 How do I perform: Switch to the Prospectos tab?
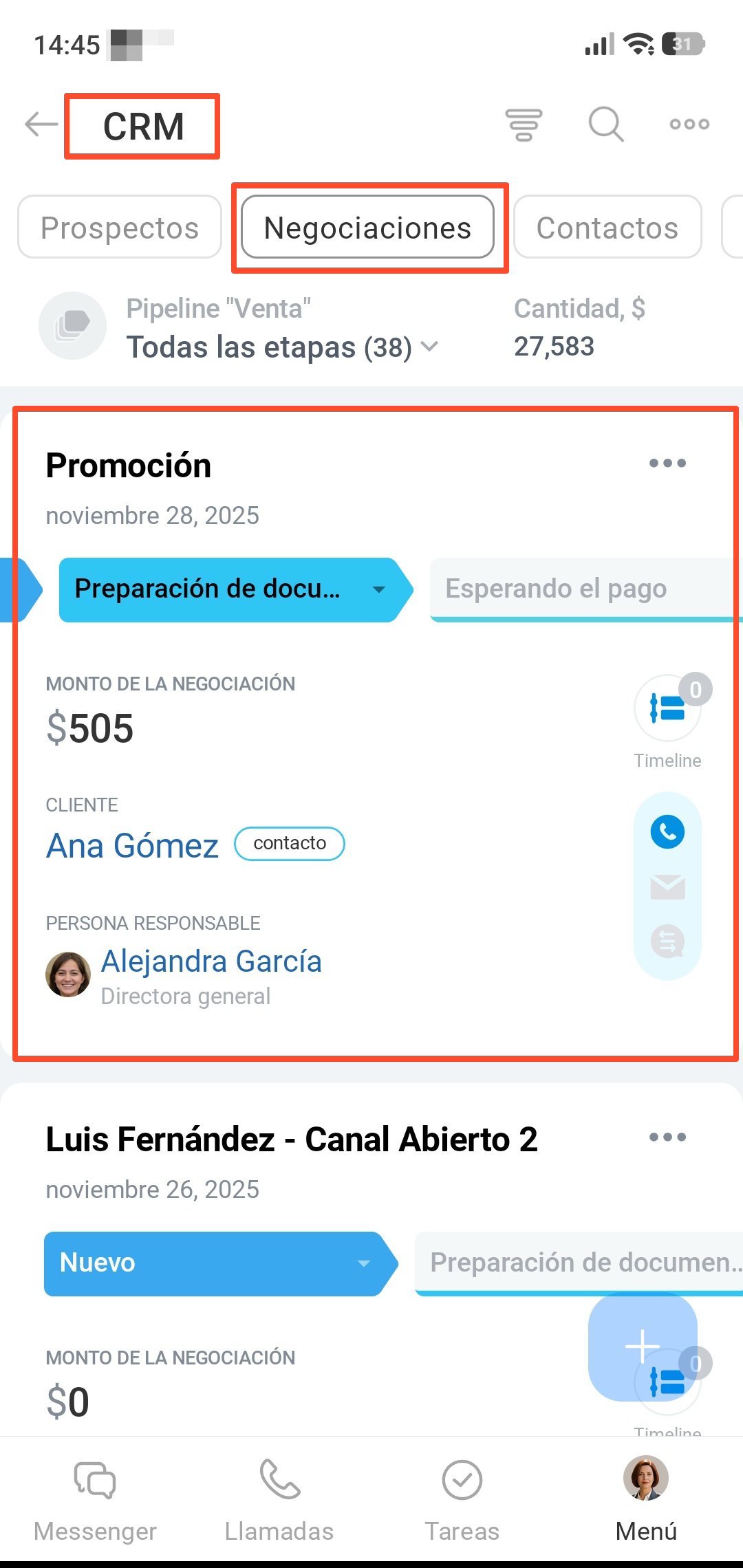click(120, 228)
